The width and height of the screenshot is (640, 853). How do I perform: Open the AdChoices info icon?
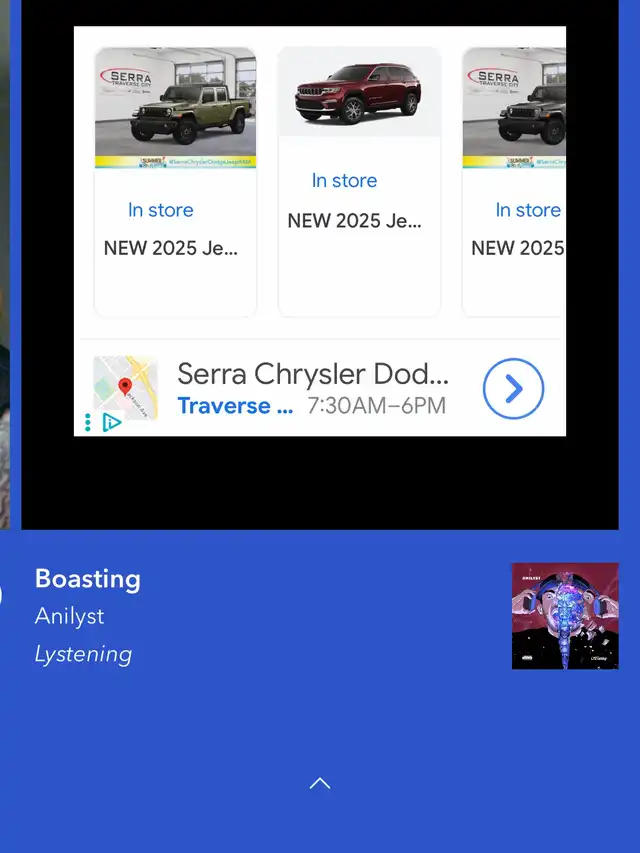112,423
